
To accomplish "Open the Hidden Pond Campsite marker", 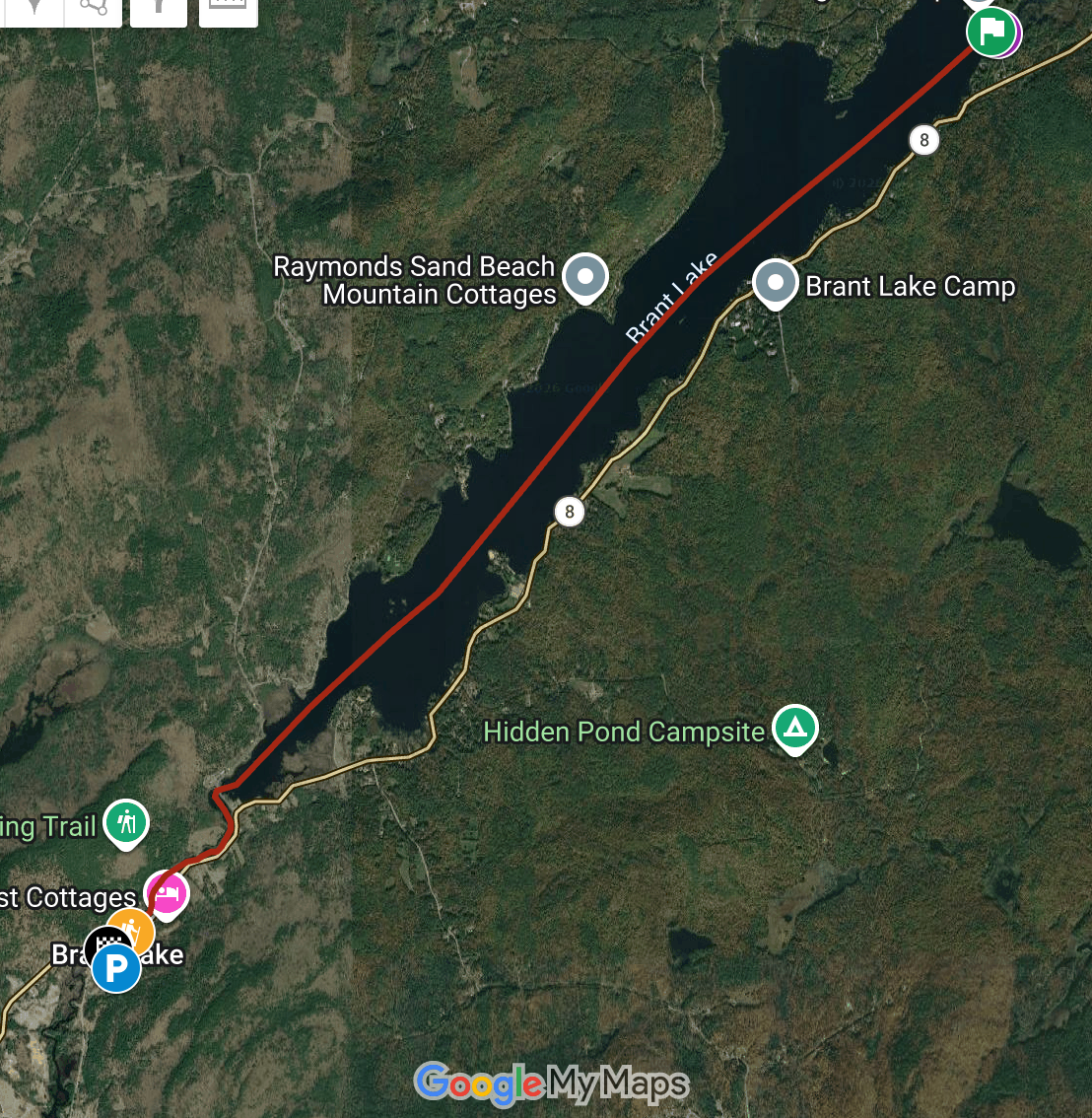I will coord(794,729).
